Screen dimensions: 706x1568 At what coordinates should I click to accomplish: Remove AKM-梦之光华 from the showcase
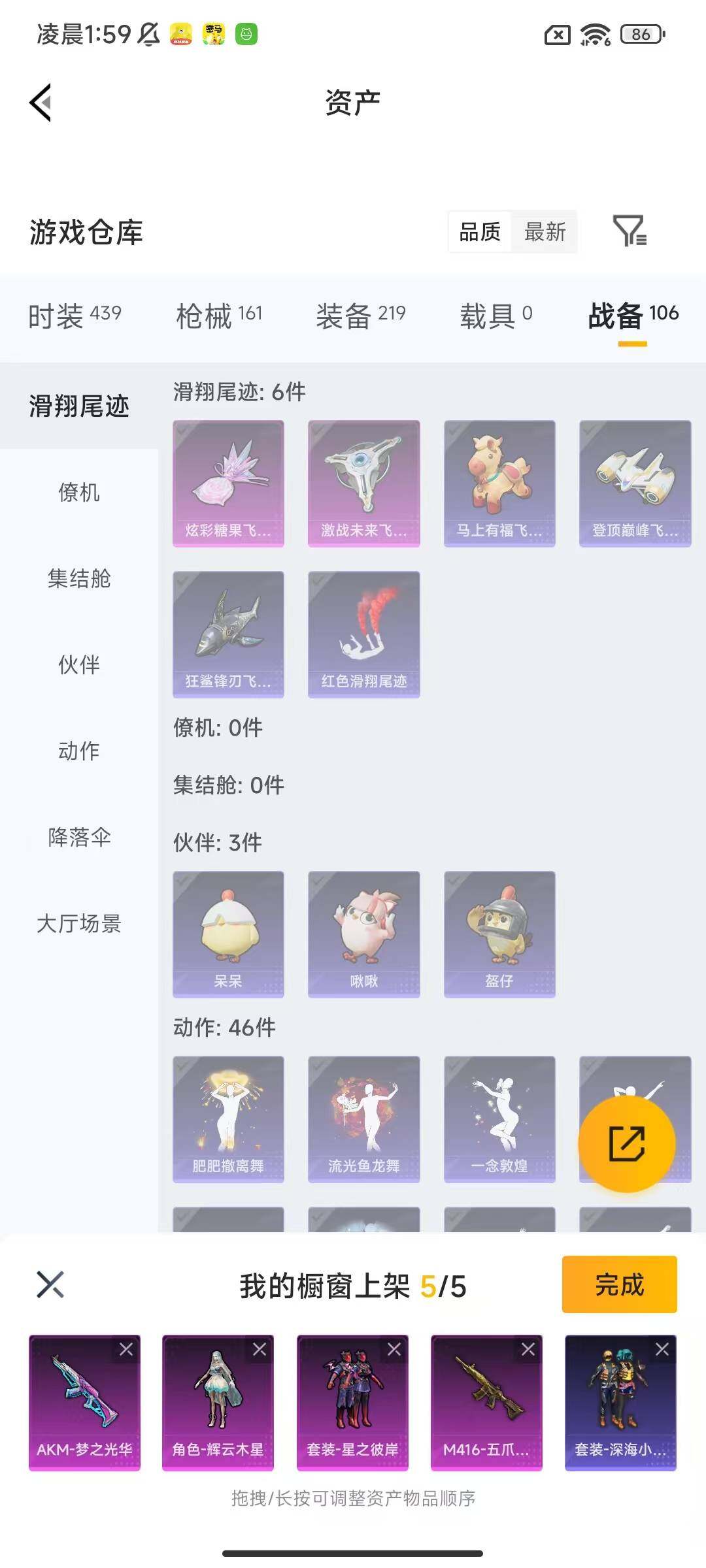point(126,1350)
